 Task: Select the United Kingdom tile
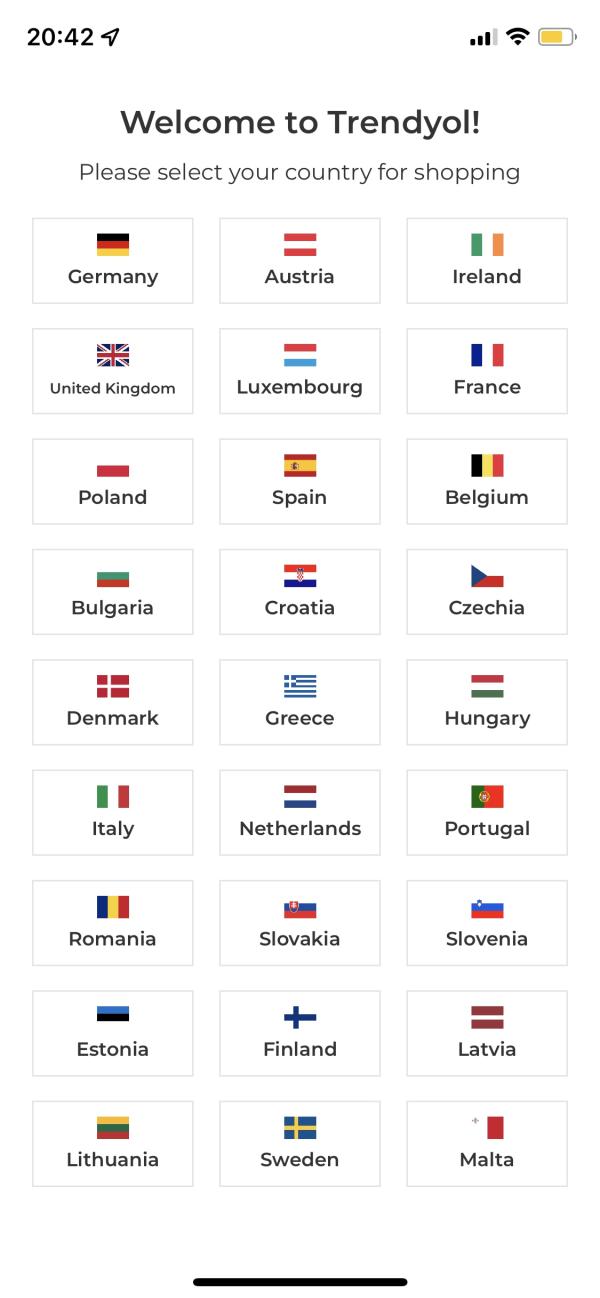pos(113,371)
